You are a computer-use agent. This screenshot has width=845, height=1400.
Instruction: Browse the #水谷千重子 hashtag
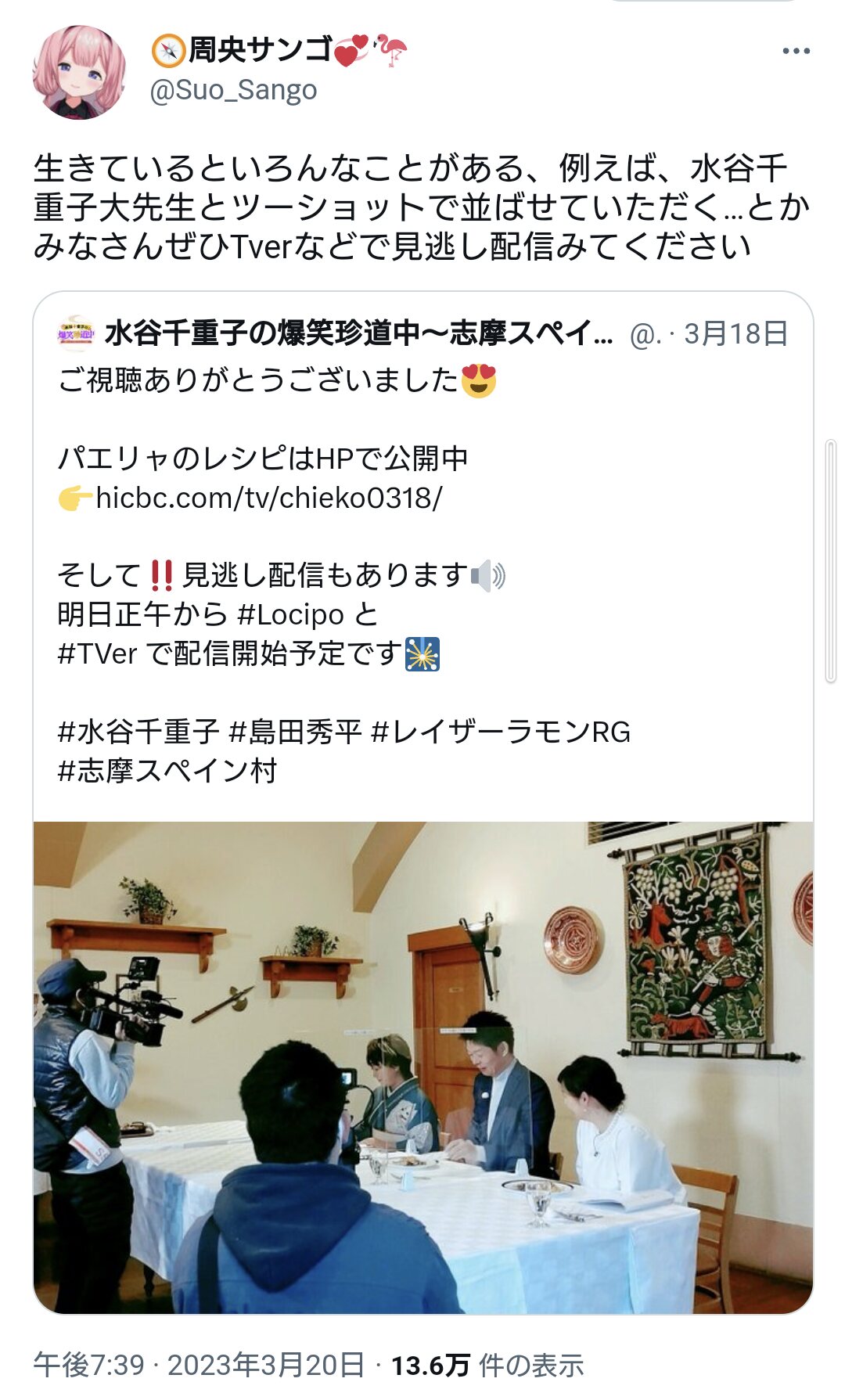pyautogui.click(x=138, y=732)
